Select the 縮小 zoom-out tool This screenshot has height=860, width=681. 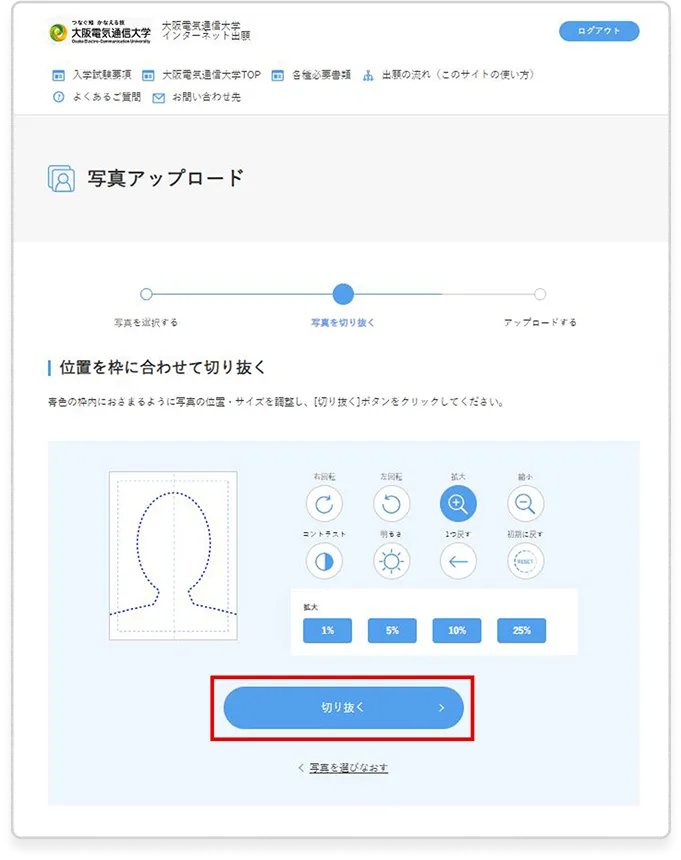pos(525,504)
